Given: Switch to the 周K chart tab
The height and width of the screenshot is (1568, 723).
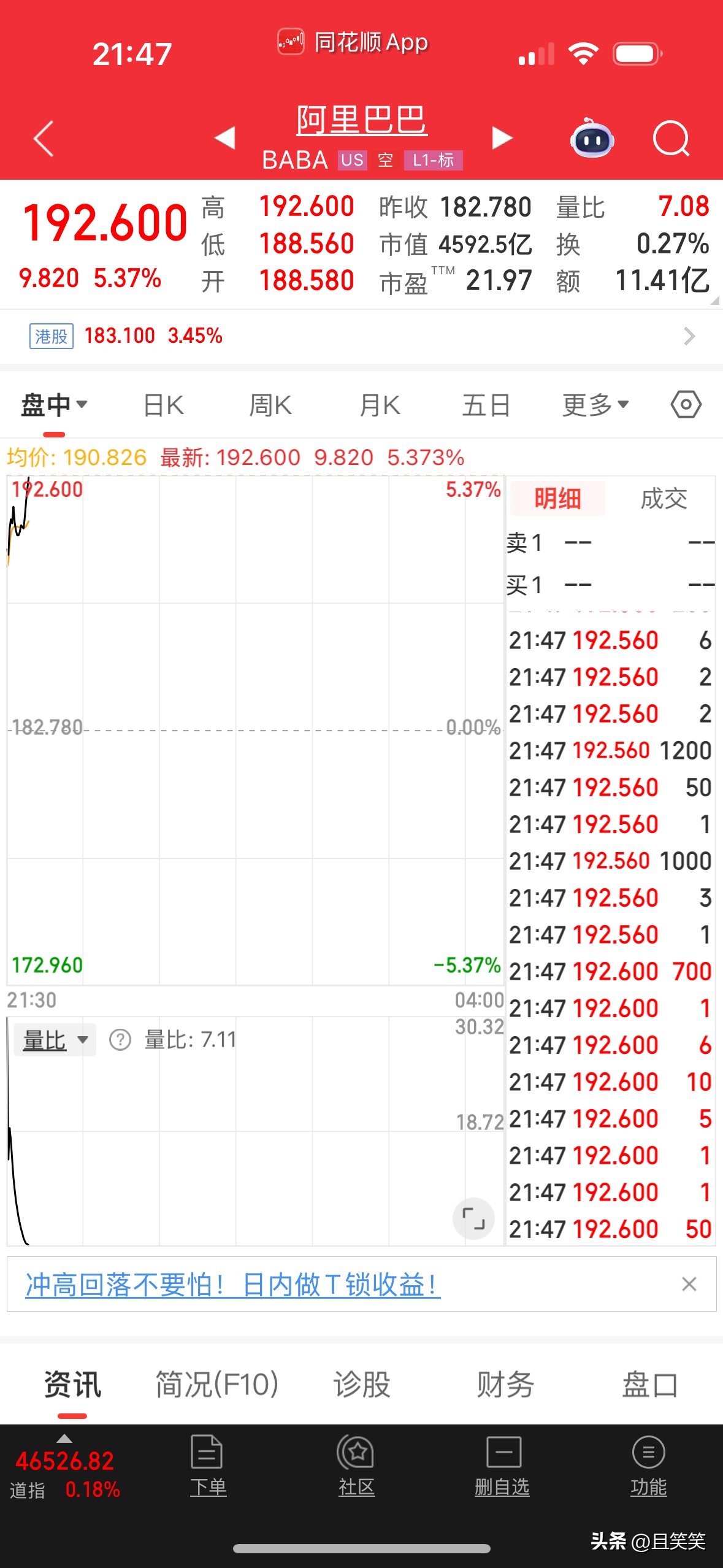Looking at the screenshot, I should pyautogui.click(x=270, y=405).
